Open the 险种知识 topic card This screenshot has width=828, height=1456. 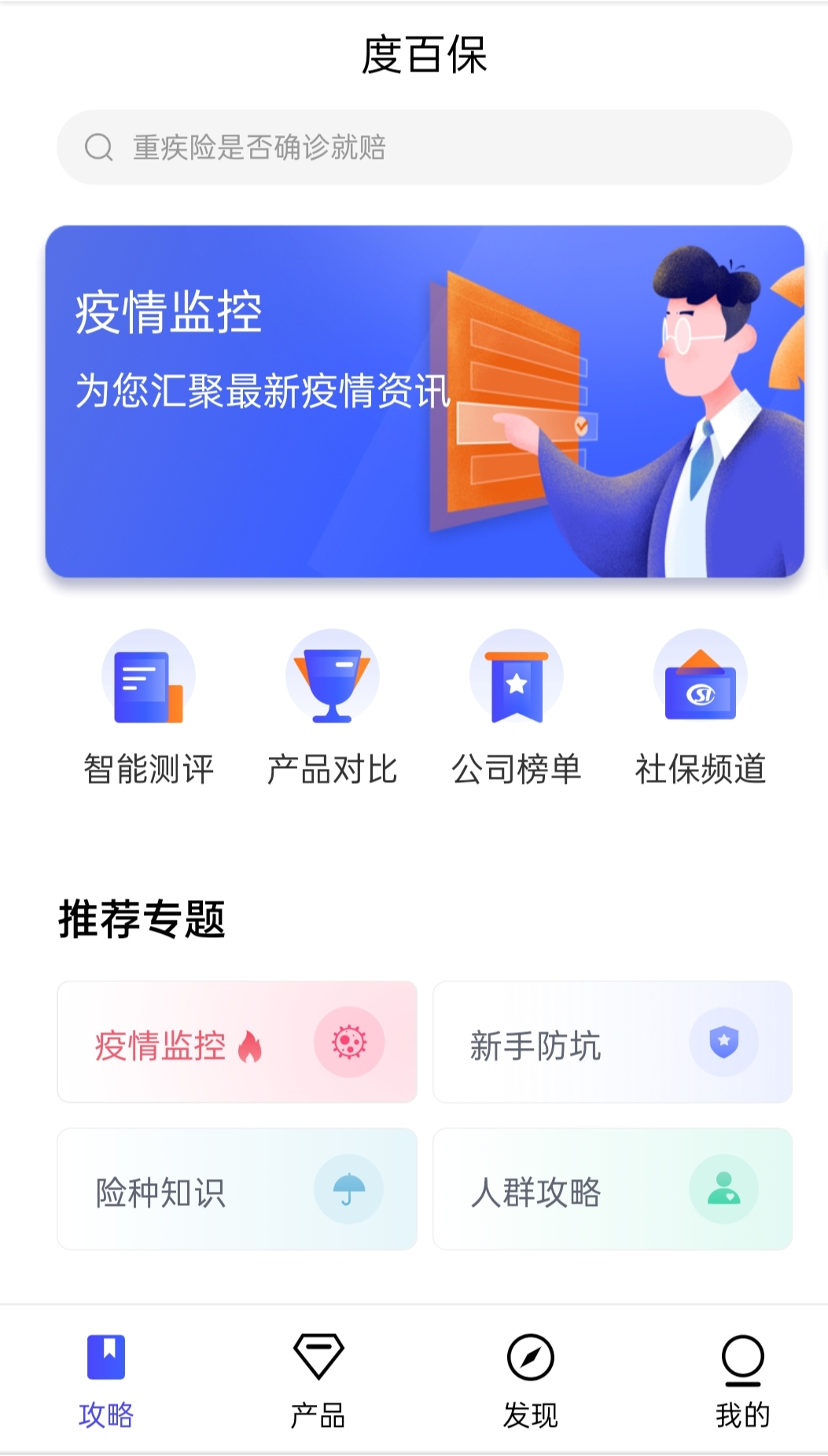pos(237,1189)
